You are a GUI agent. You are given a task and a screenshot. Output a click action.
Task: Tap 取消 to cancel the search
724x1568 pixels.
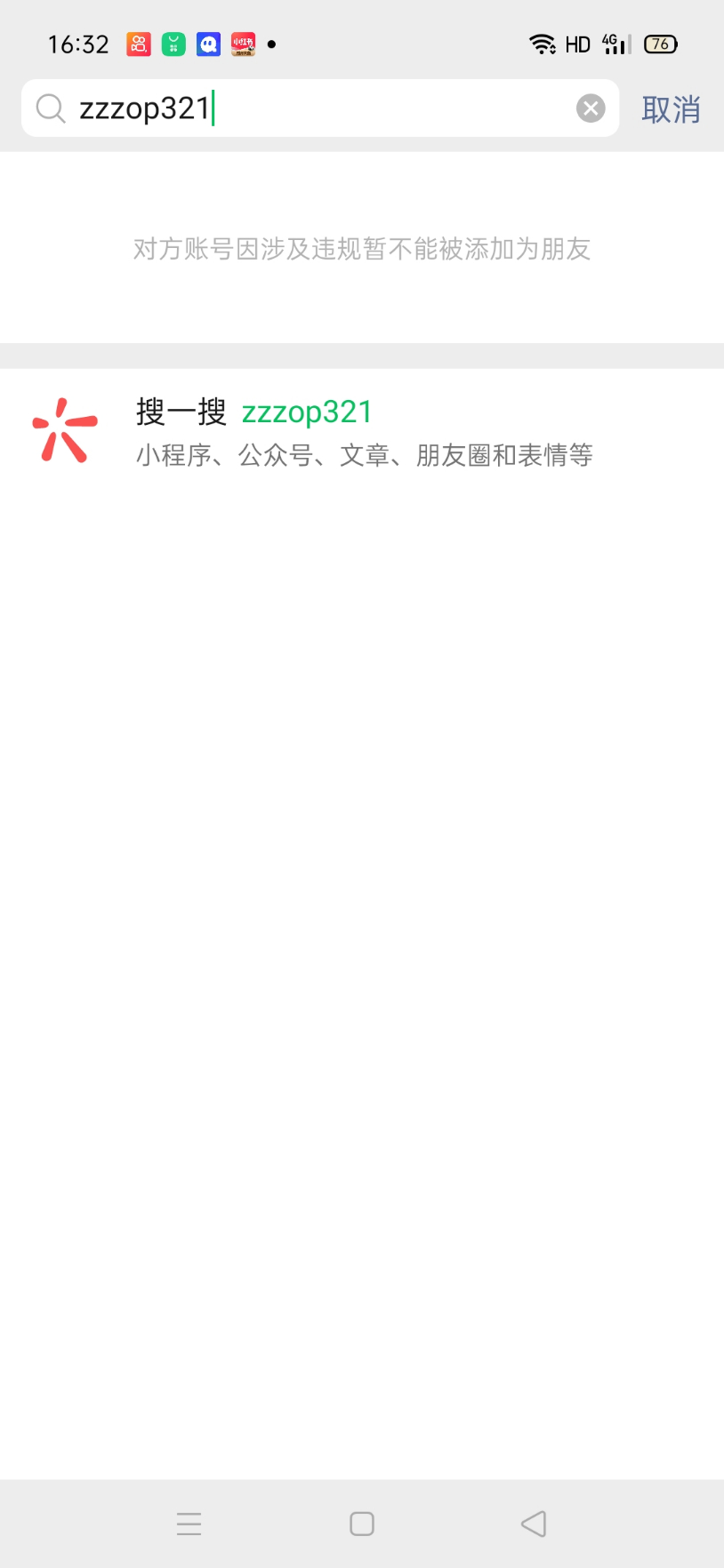[x=672, y=108]
